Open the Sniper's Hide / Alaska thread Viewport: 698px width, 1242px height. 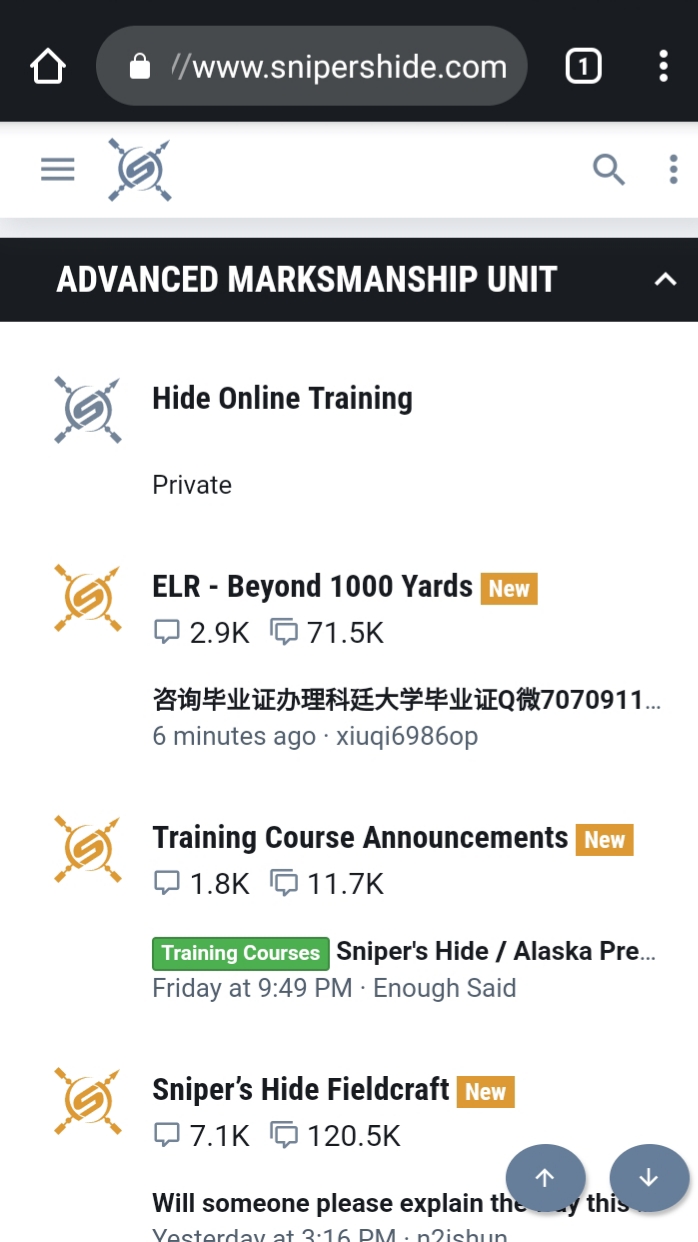coord(495,951)
